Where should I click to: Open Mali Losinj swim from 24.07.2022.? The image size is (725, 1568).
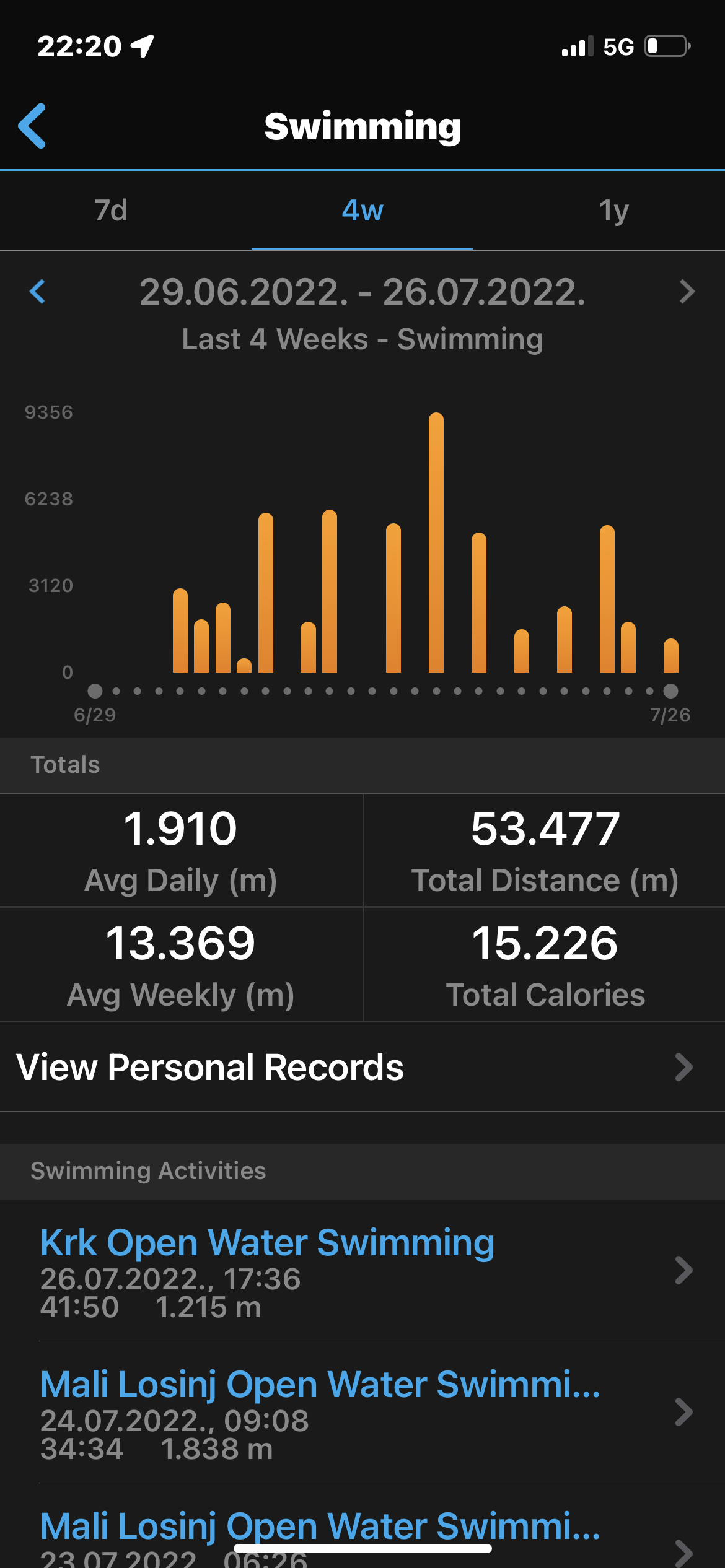tap(362, 1413)
